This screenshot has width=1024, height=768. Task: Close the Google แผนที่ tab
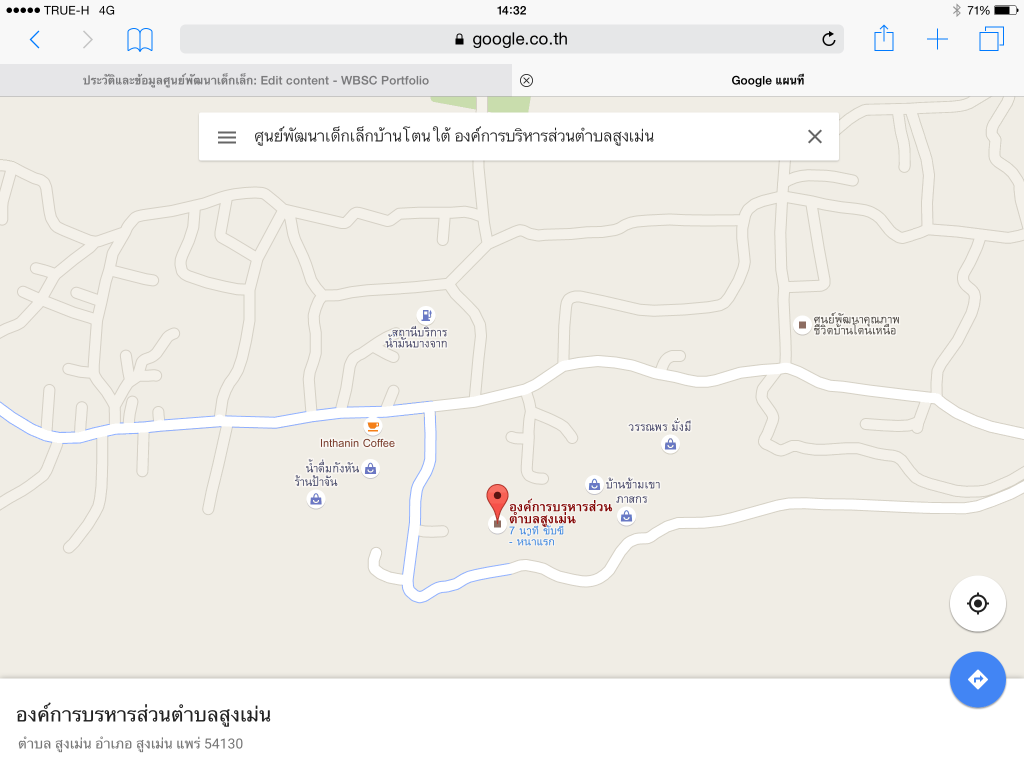(x=527, y=80)
